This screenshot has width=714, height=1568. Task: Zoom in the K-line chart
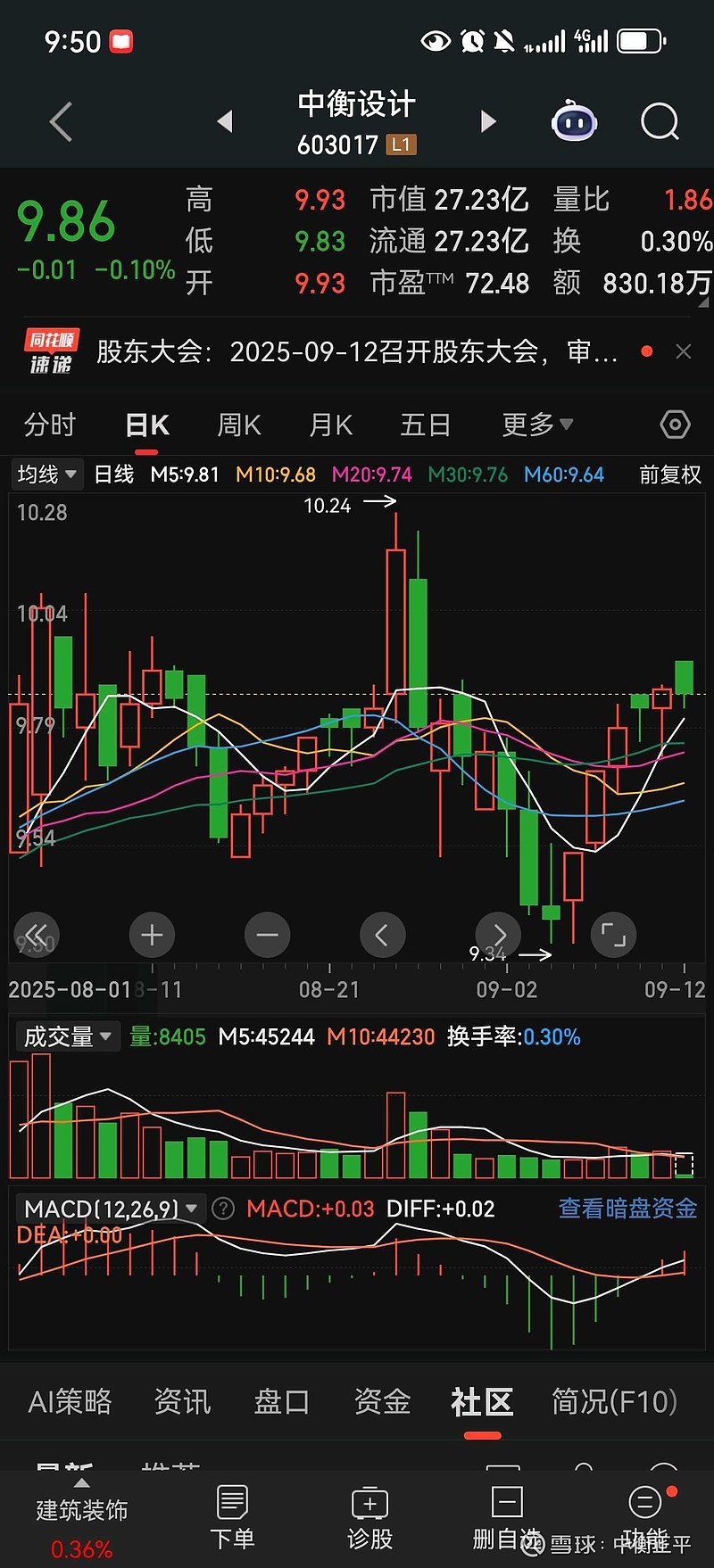pos(152,935)
